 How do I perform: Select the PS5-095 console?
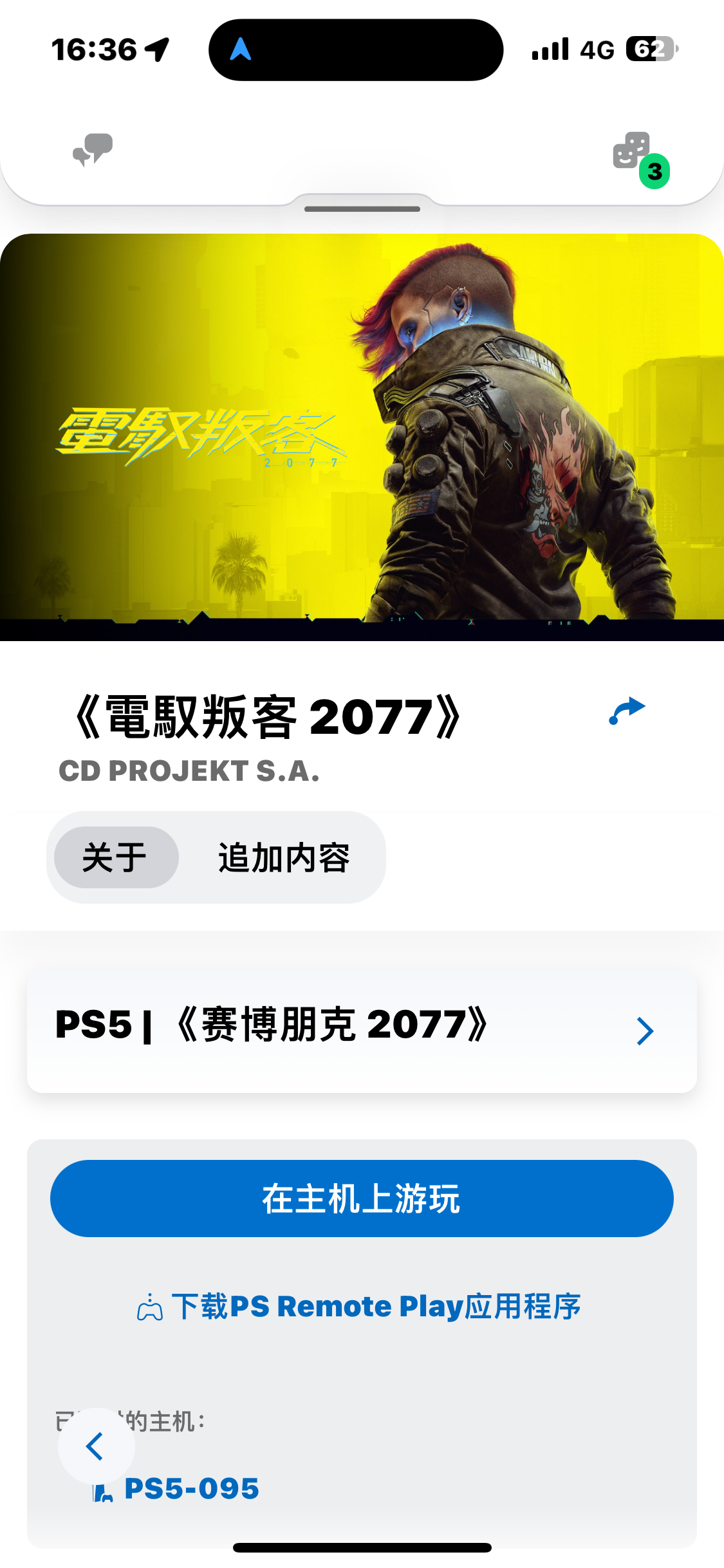[x=192, y=1489]
